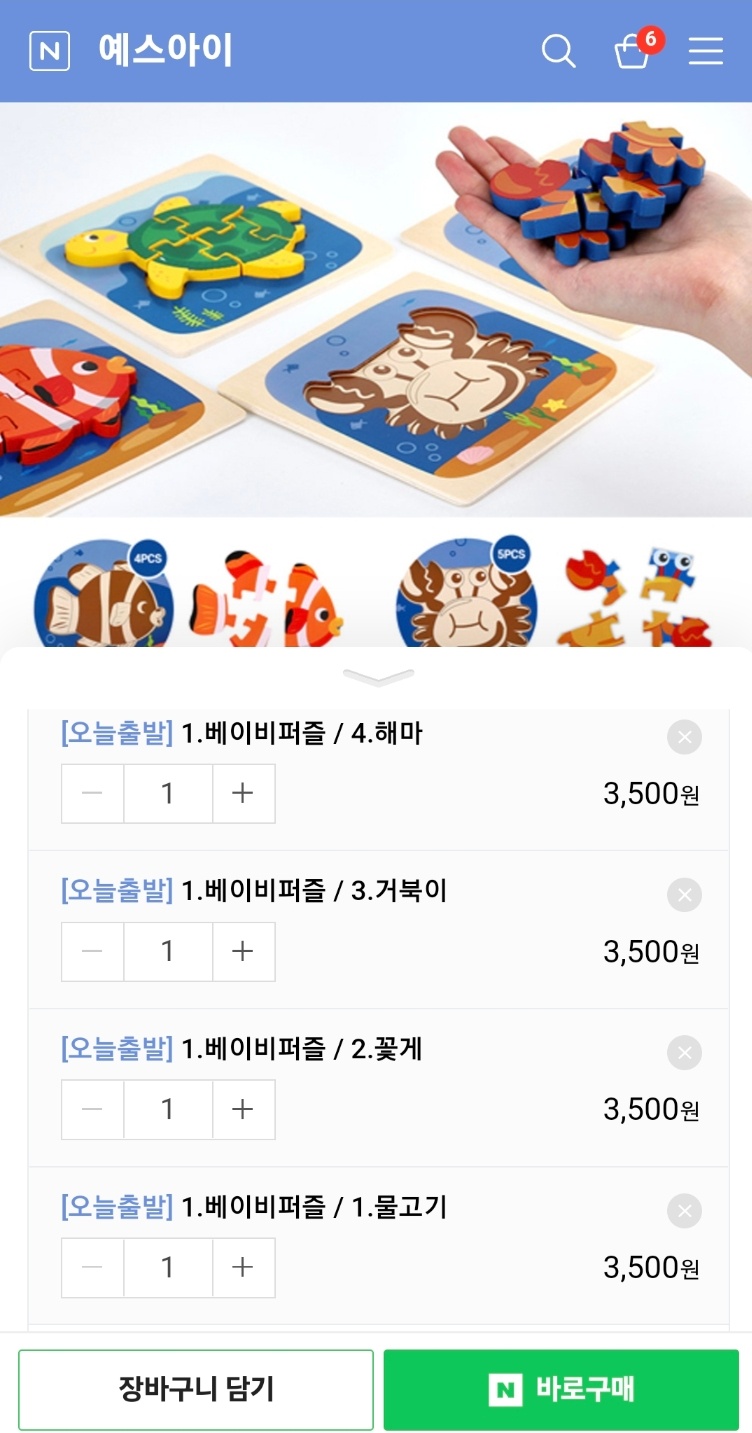Decrease quantity of 4.해마
Viewport: 752px width, 1433px height.
[93, 794]
